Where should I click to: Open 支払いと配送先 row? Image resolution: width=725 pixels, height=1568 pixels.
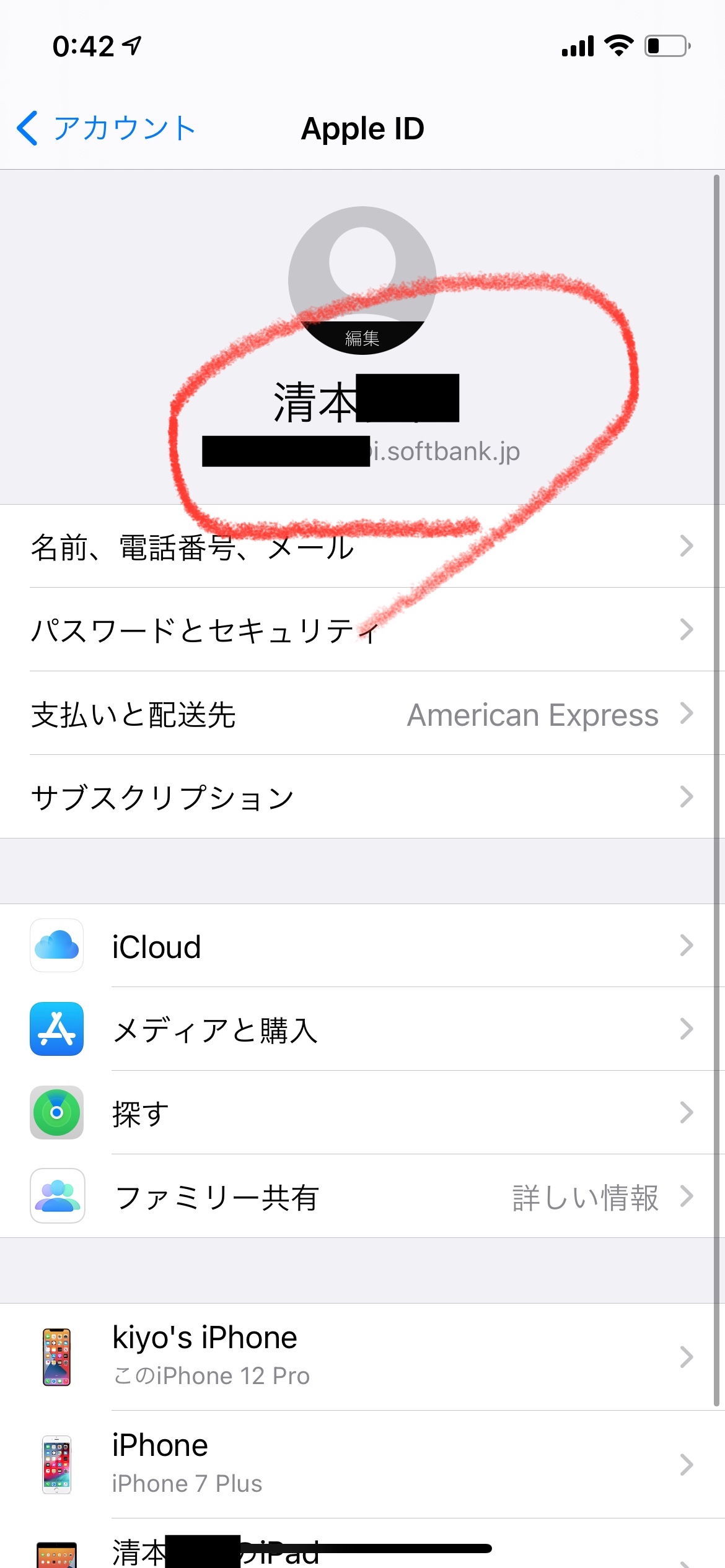(362, 714)
